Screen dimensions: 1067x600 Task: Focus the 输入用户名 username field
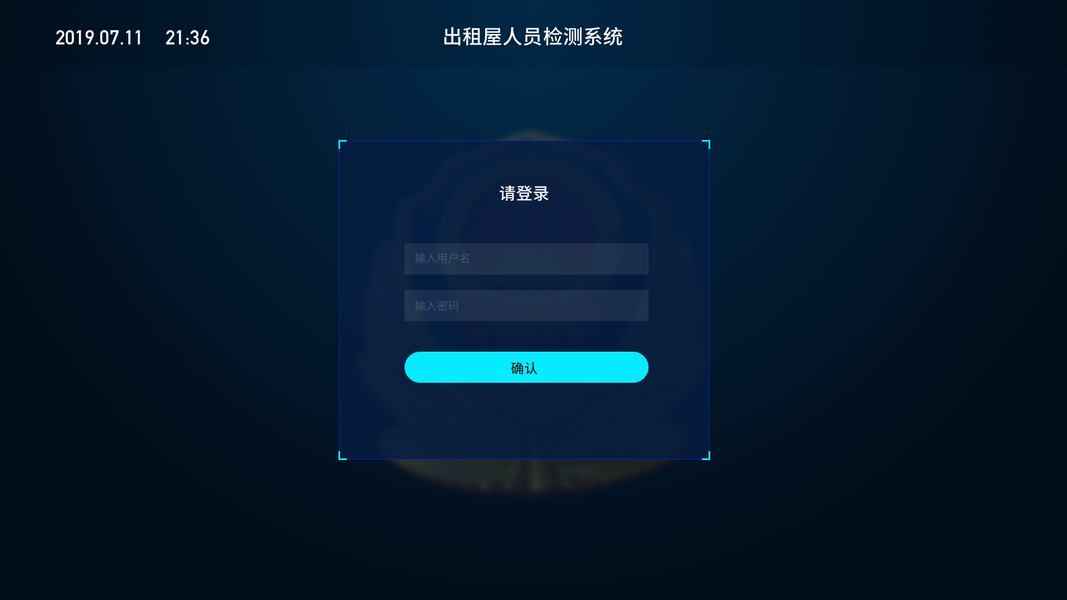tap(526, 259)
